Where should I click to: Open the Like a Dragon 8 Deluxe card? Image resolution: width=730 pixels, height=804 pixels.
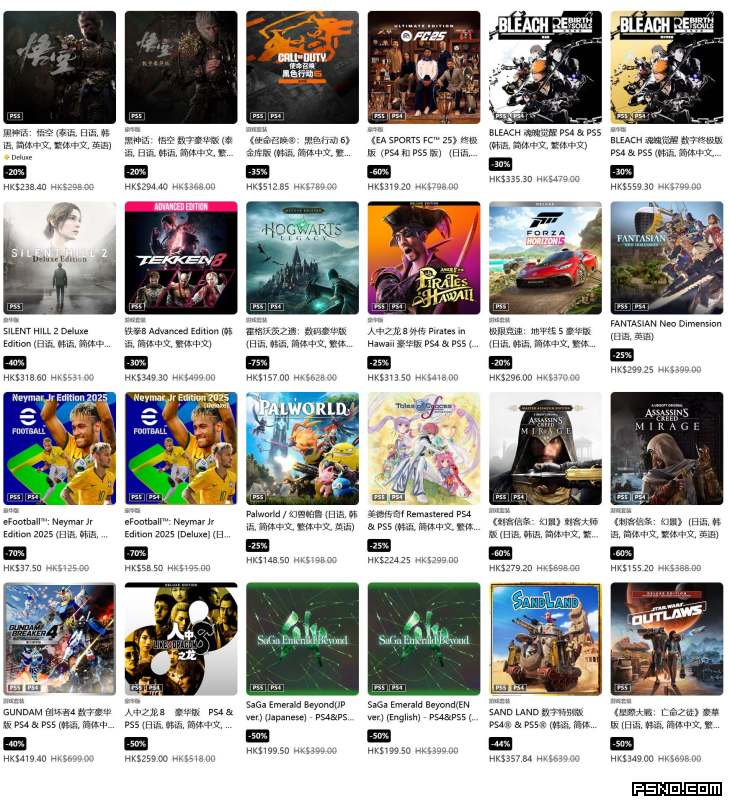181,638
